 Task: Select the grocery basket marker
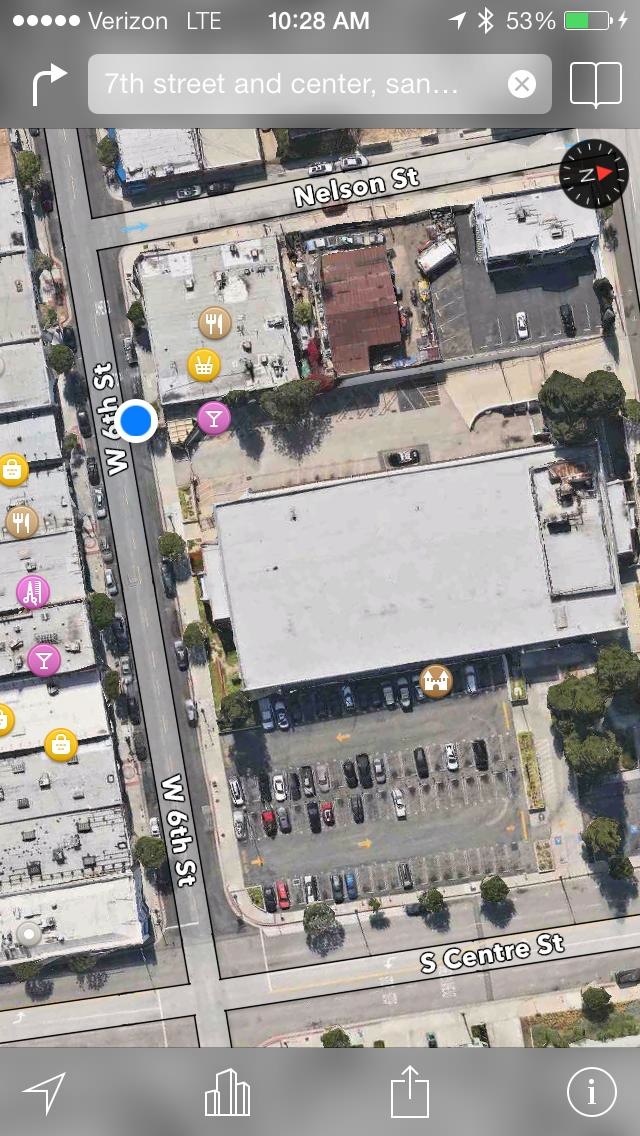click(204, 364)
